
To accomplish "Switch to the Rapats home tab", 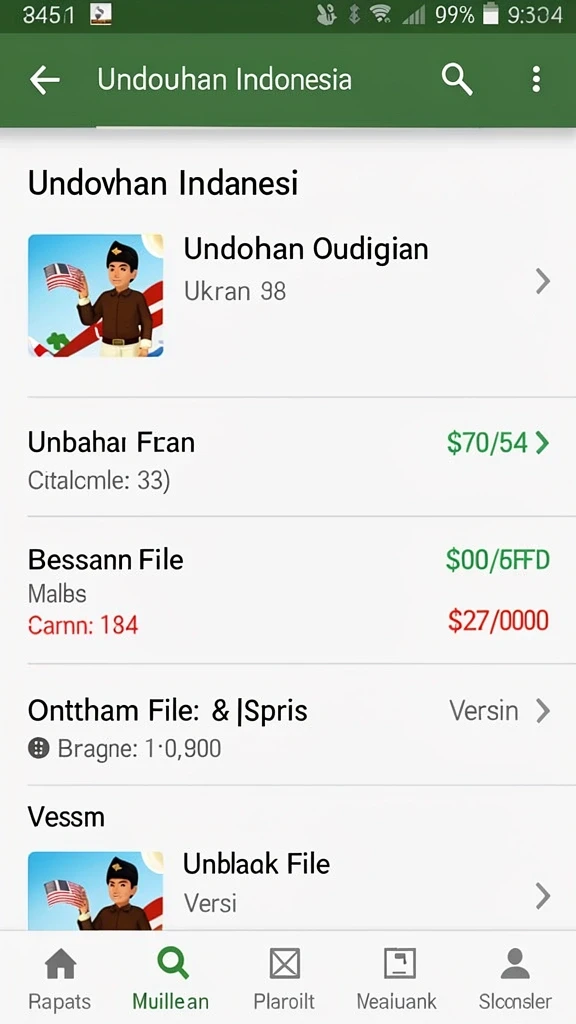I will coord(59,978).
